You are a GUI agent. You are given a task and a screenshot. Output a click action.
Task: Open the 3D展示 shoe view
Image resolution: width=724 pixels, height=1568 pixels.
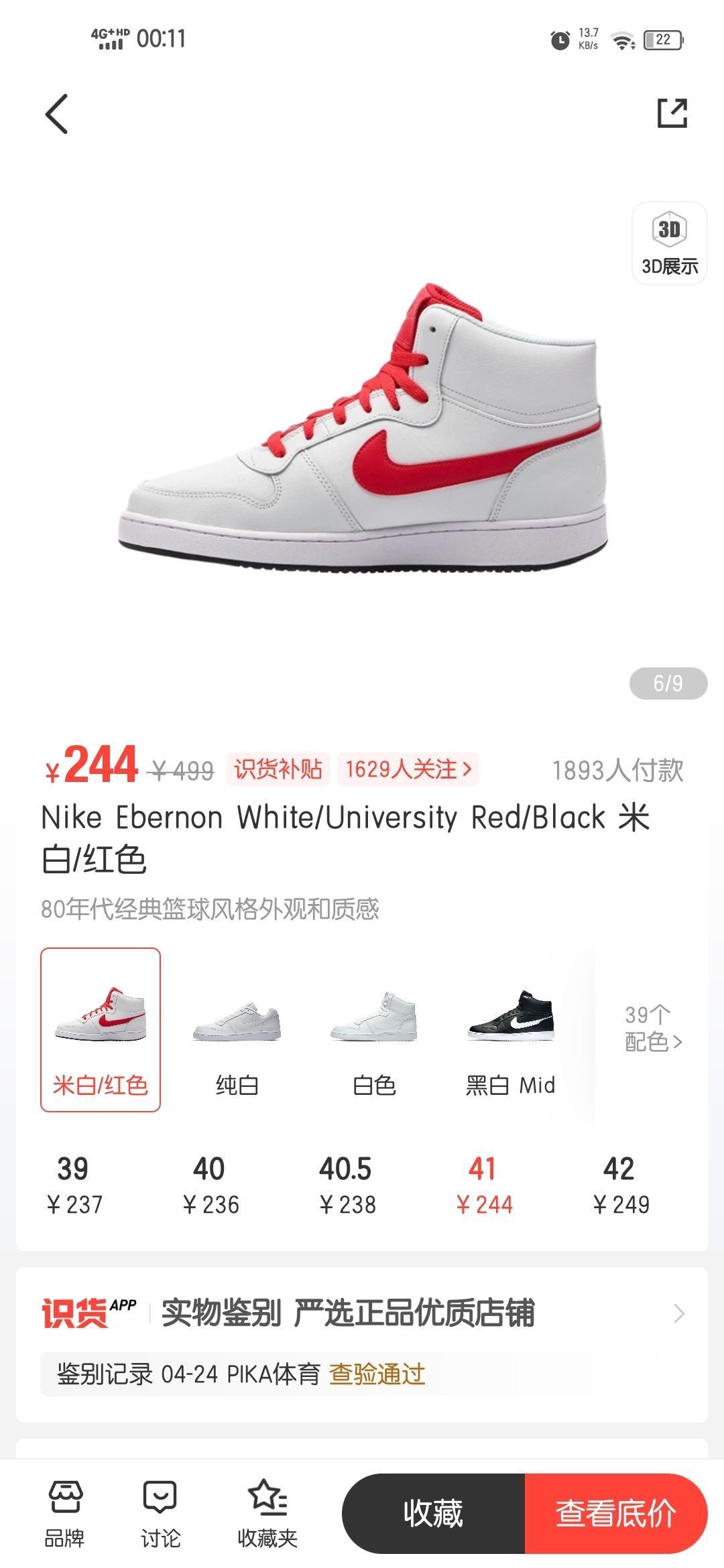[669, 244]
